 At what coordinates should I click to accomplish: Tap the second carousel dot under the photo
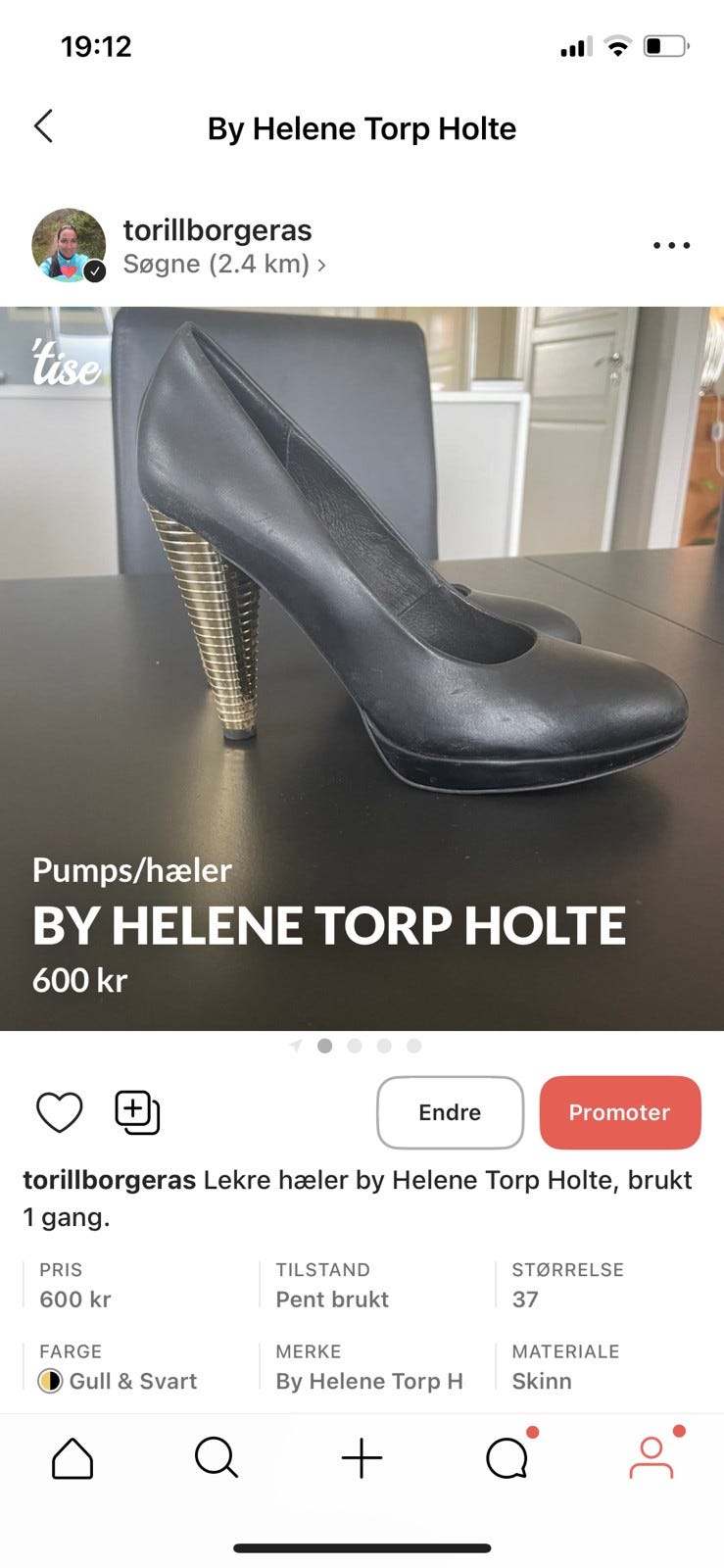click(355, 1046)
